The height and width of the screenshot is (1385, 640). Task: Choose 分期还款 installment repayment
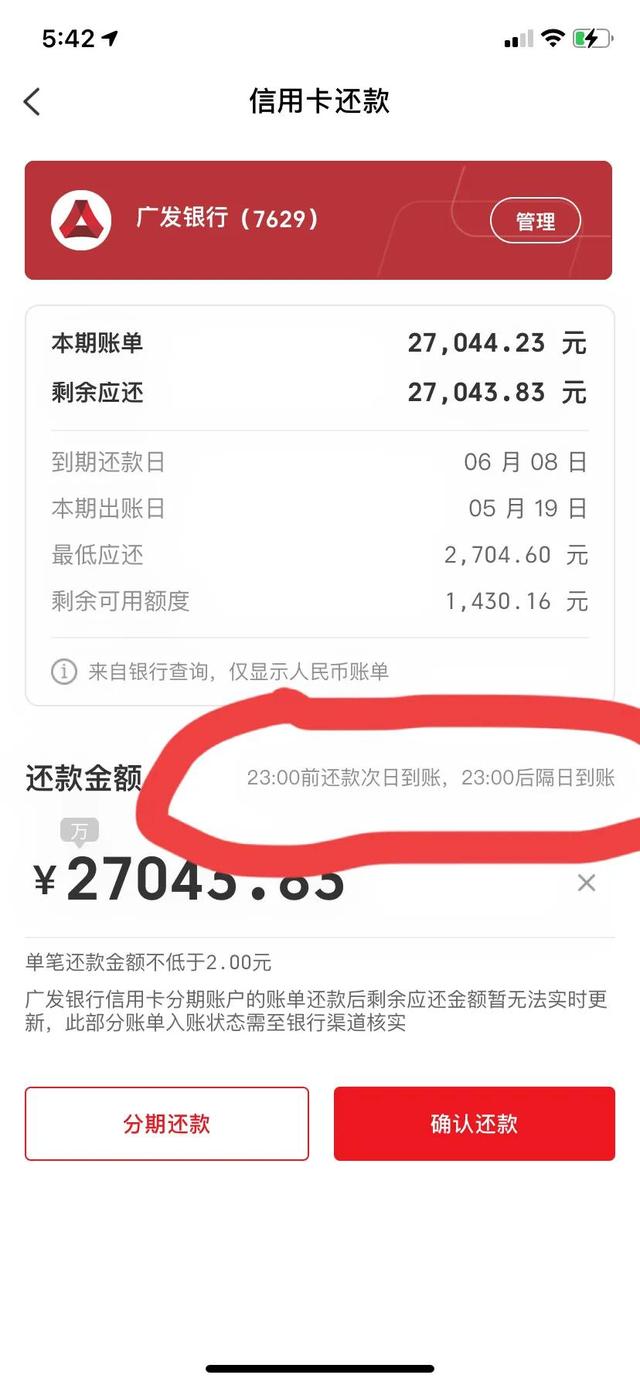167,1124
